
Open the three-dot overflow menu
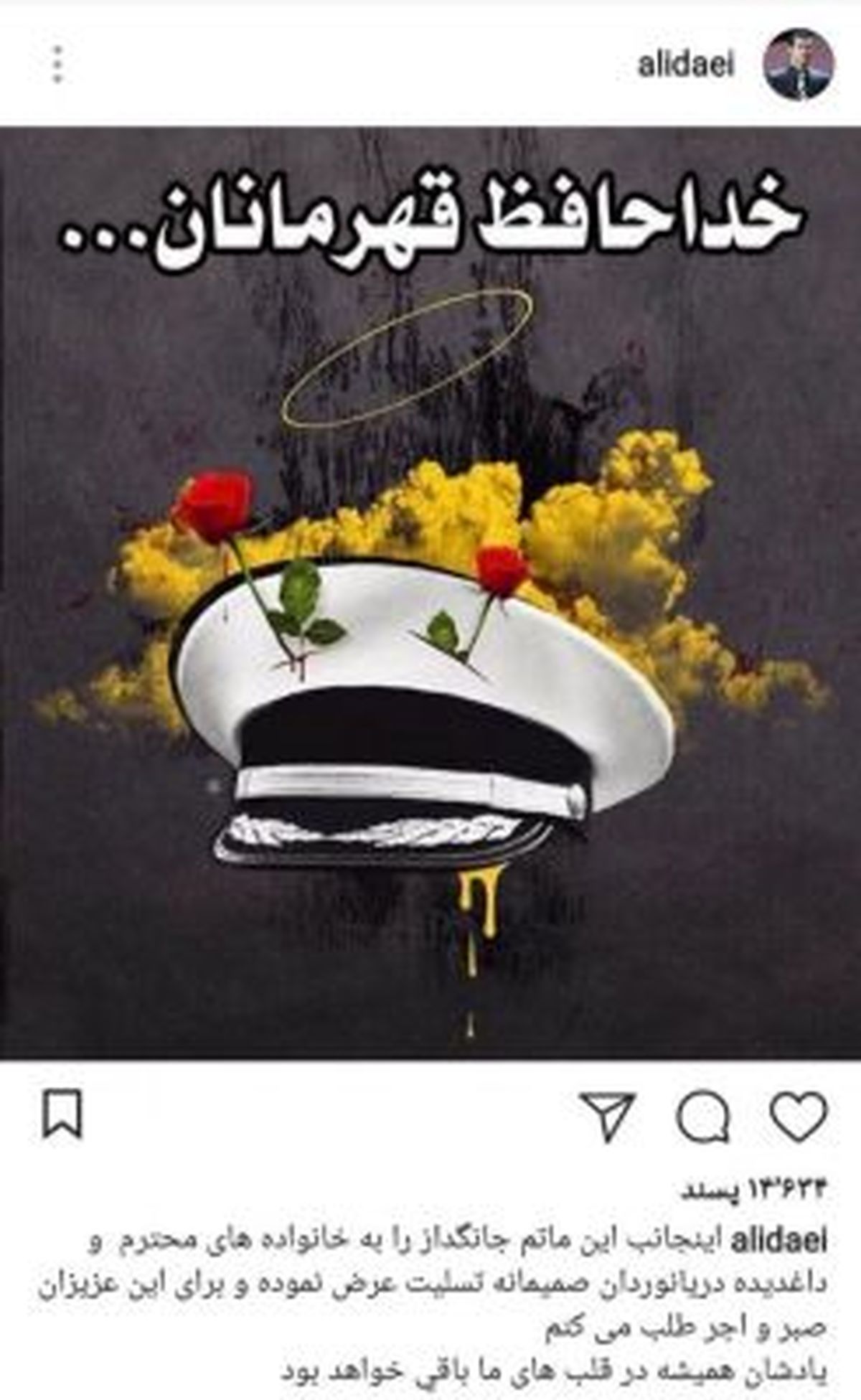coord(59,65)
